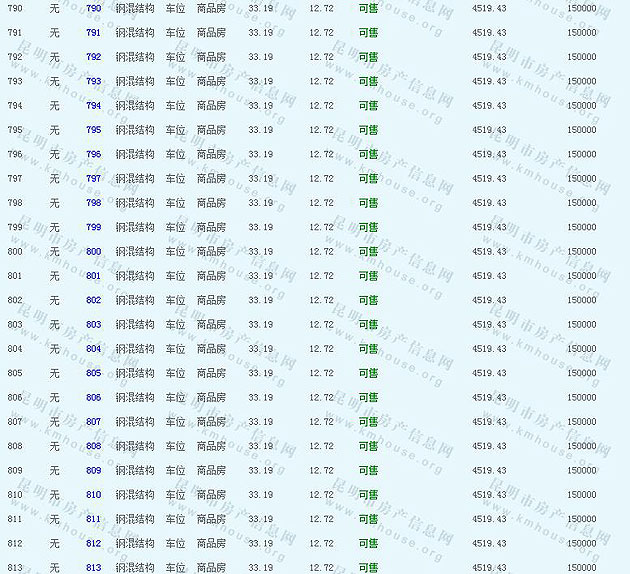The width and height of the screenshot is (630, 574).
Task: Open the blue link for unit 810
Action: (x=94, y=494)
